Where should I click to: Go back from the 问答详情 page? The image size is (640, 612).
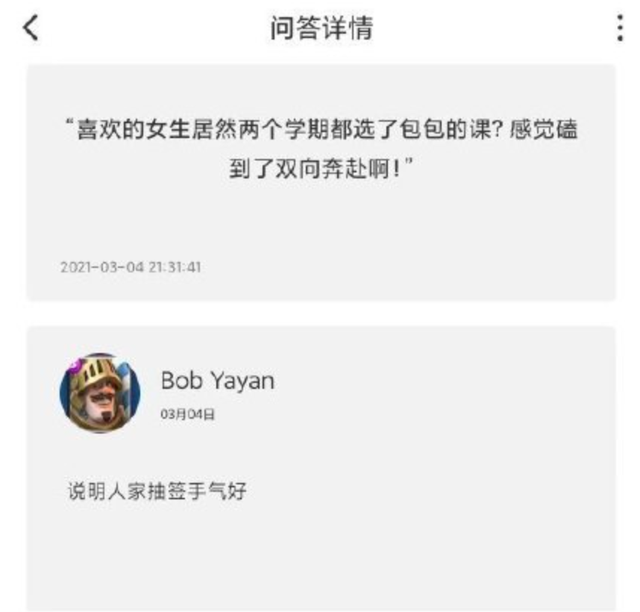click(30, 28)
